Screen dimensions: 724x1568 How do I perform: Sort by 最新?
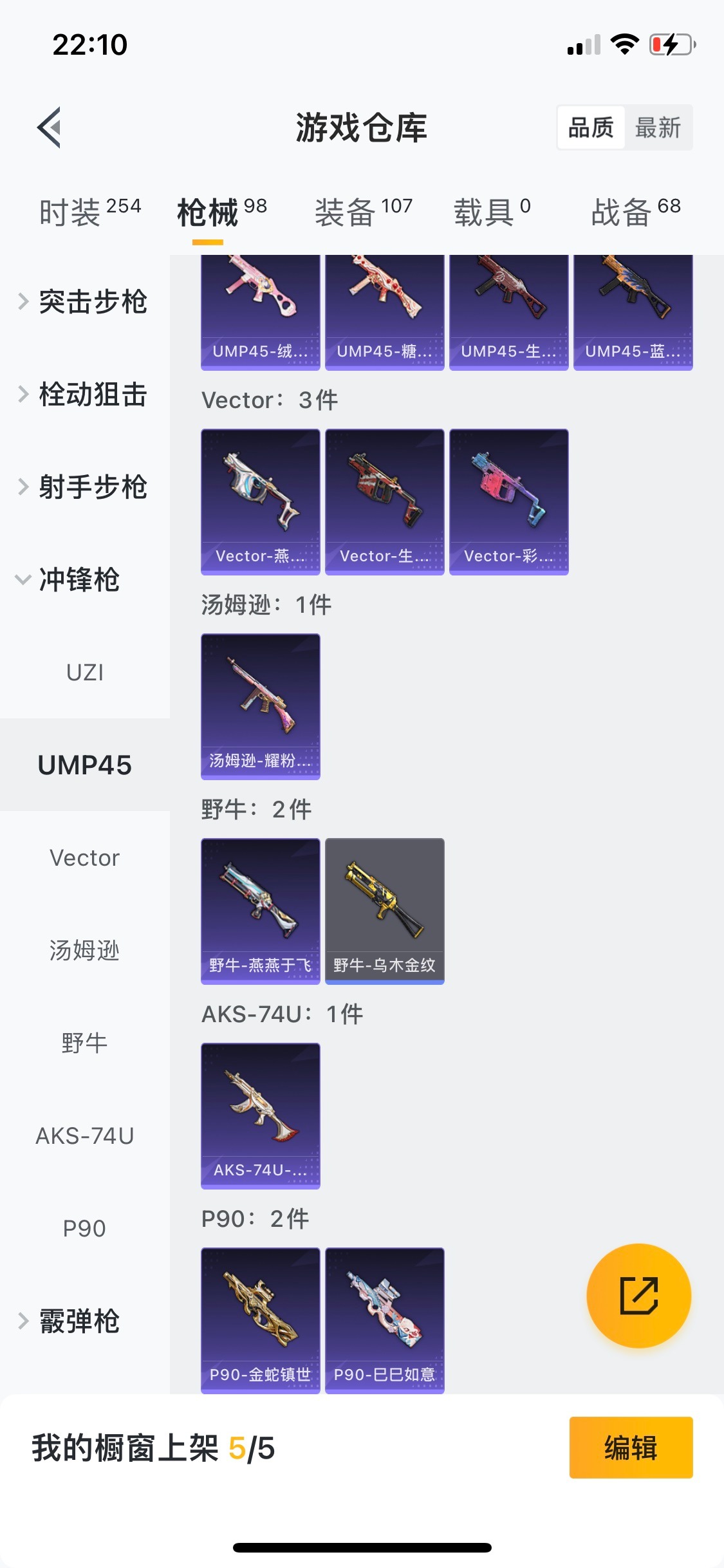(x=658, y=127)
